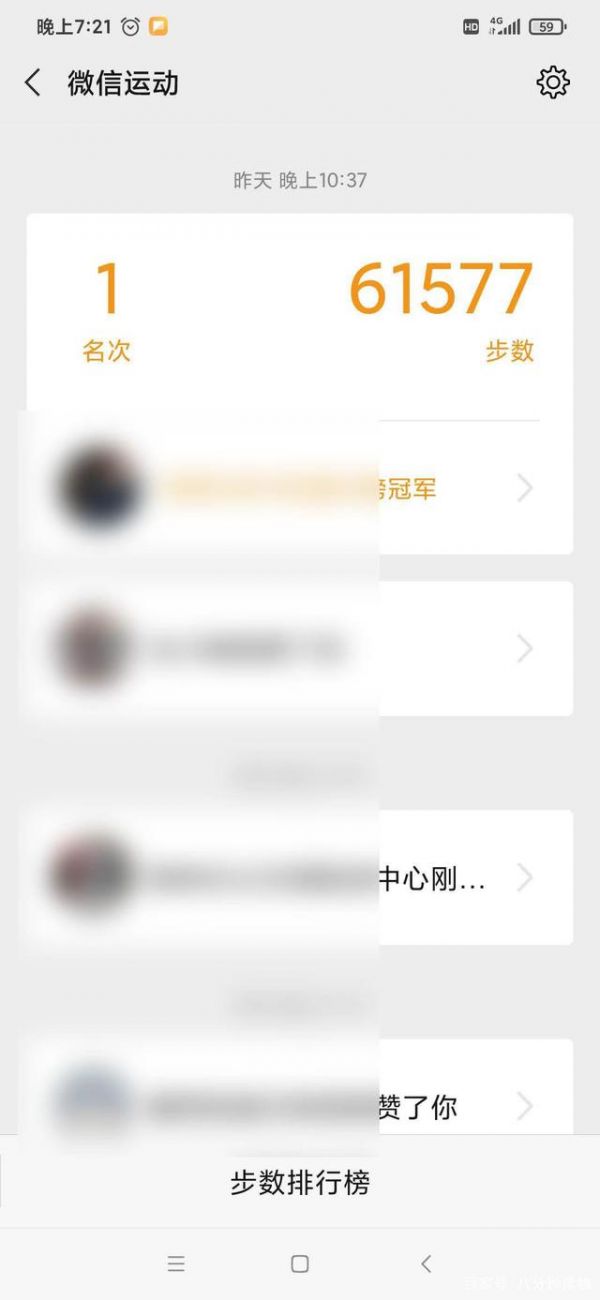Tap the system home button

[300, 1264]
